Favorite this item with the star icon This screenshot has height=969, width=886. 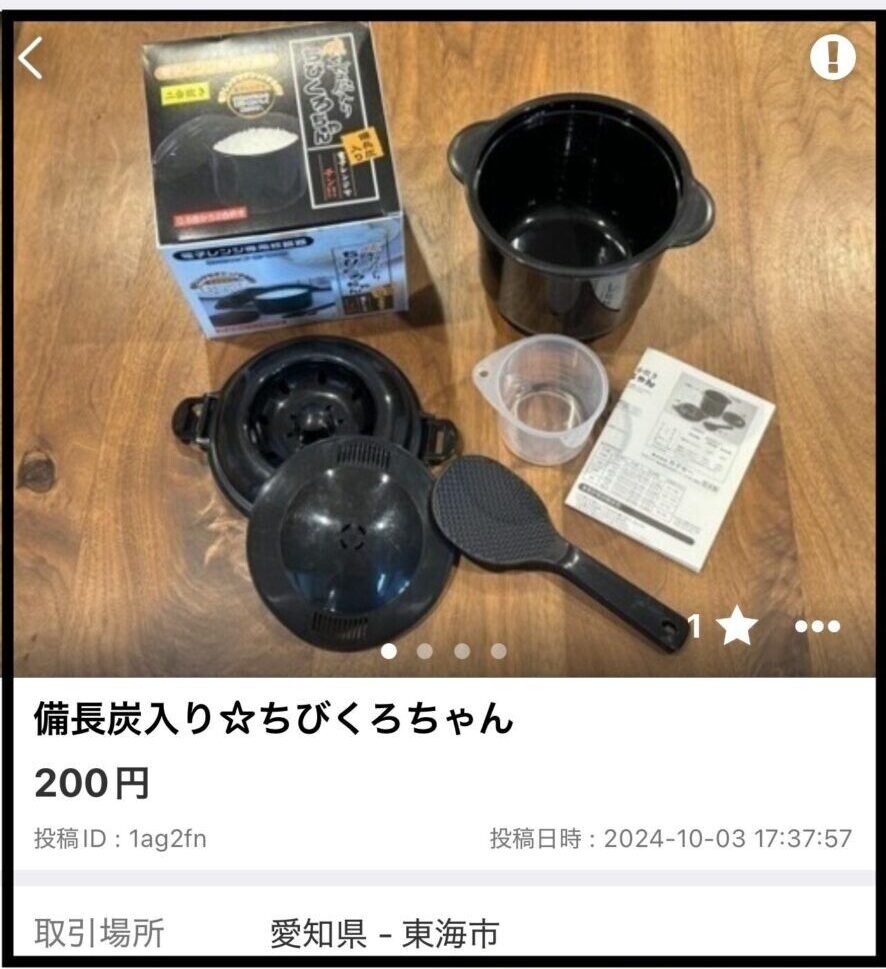coord(738,627)
